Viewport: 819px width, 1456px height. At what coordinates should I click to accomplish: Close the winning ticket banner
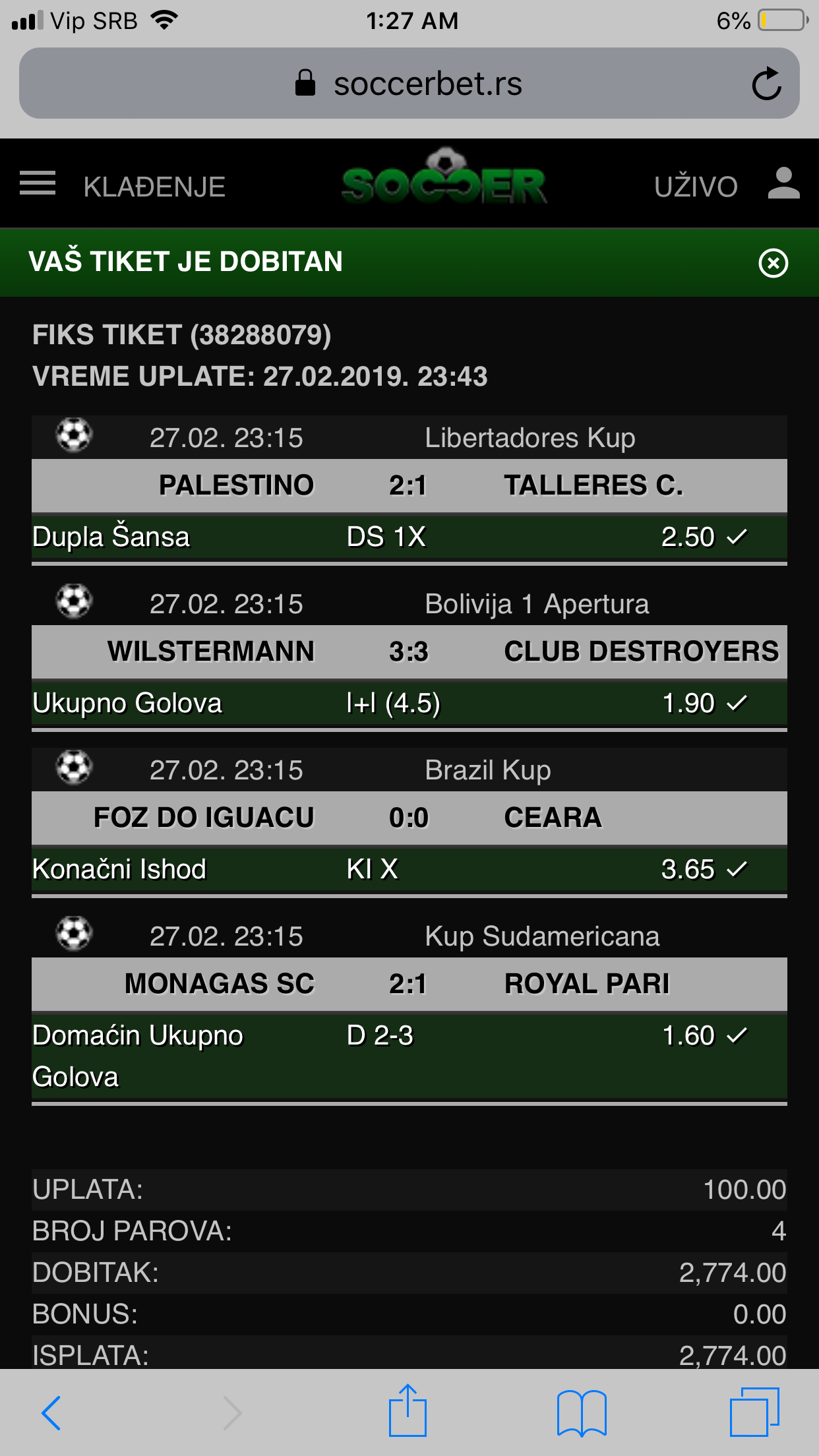tap(773, 263)
